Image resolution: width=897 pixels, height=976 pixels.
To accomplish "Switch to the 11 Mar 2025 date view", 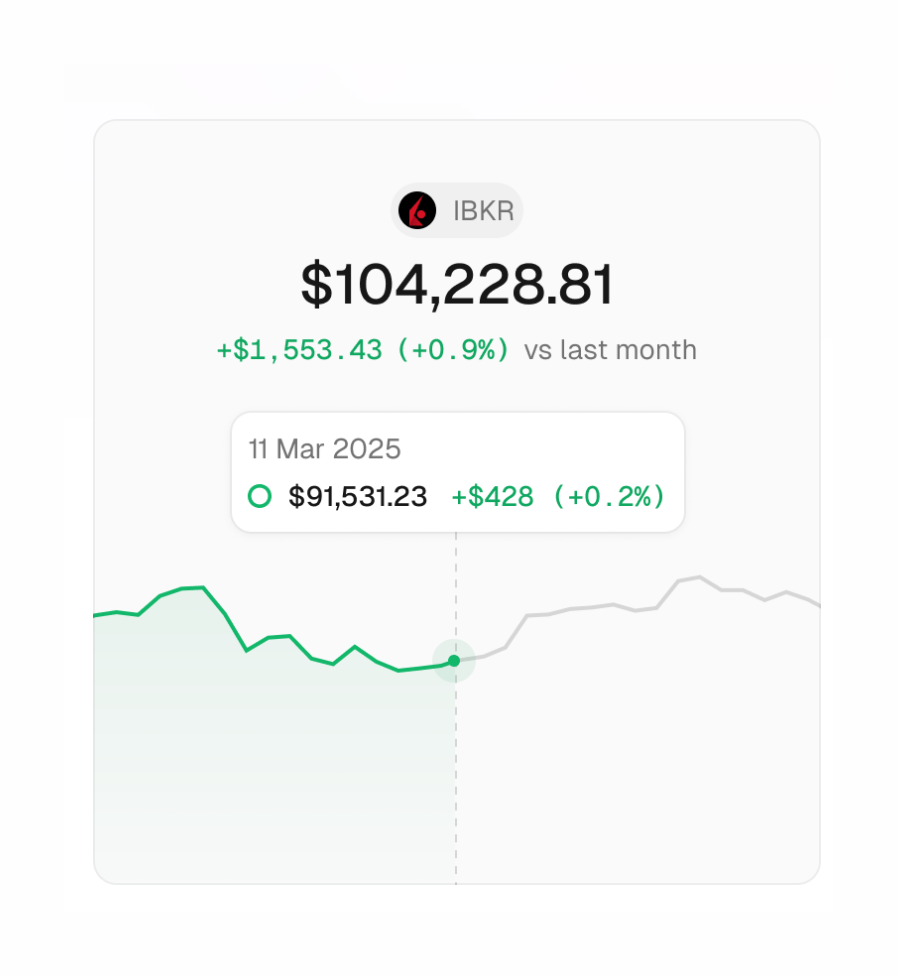I will coord(325,449).
